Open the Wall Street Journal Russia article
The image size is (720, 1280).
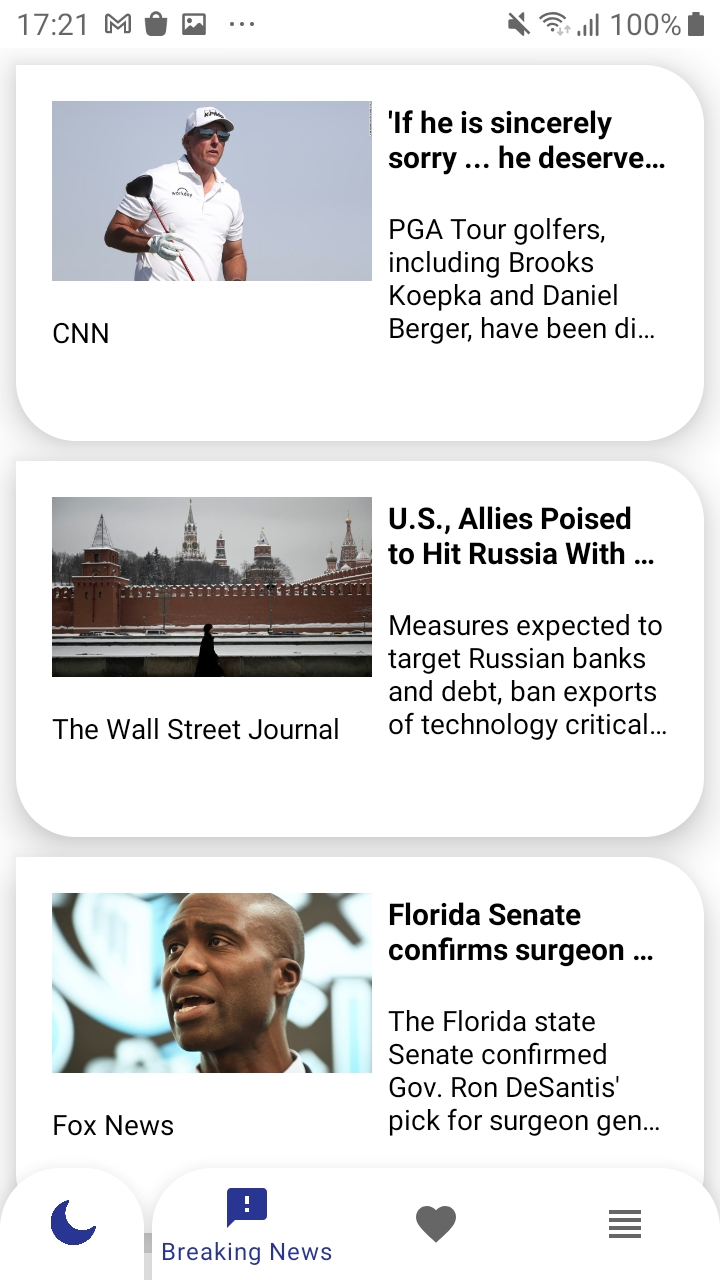360,649
